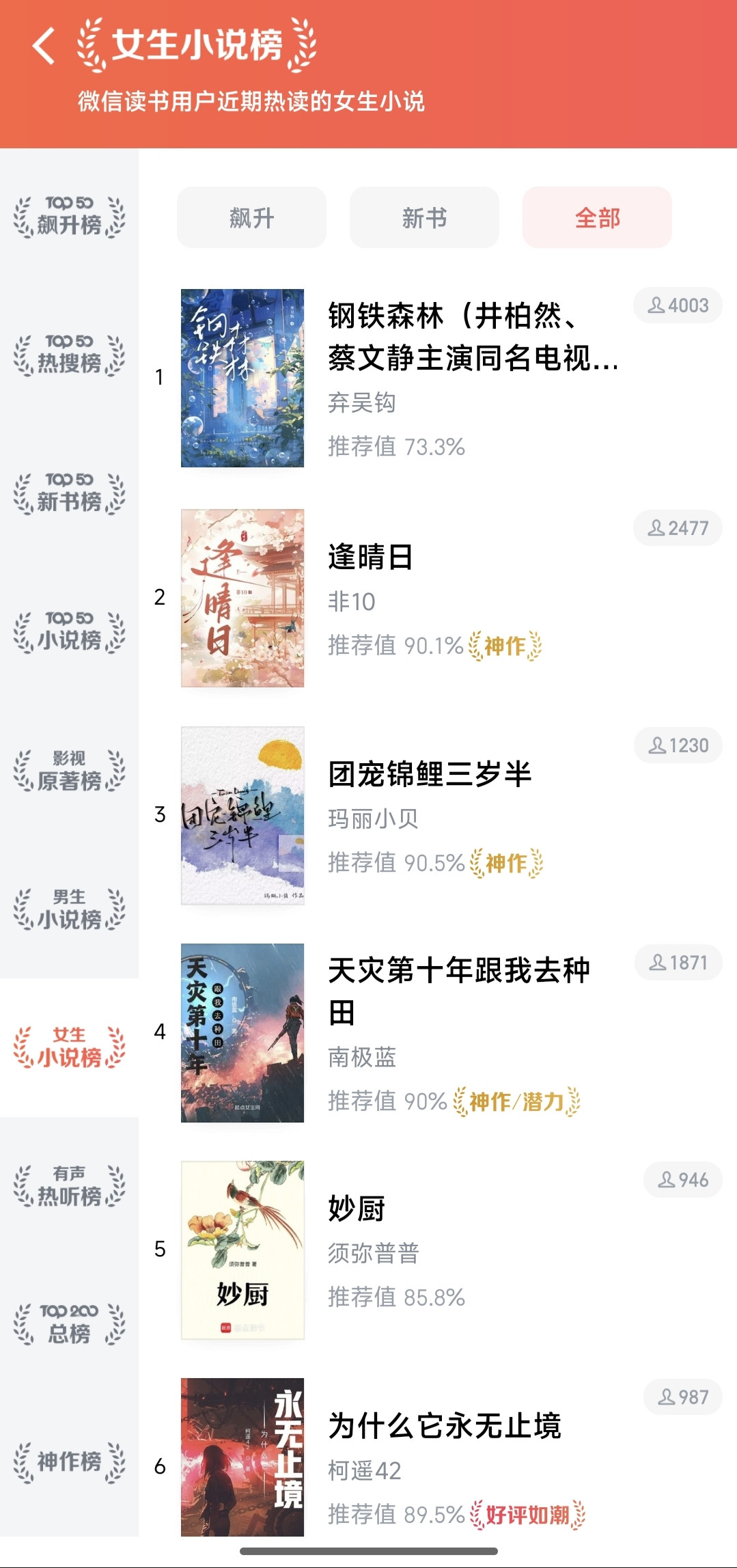The image size is (737, 1568).
Task: Switch to the 神作榜 list
Action: coord(69,1462)
